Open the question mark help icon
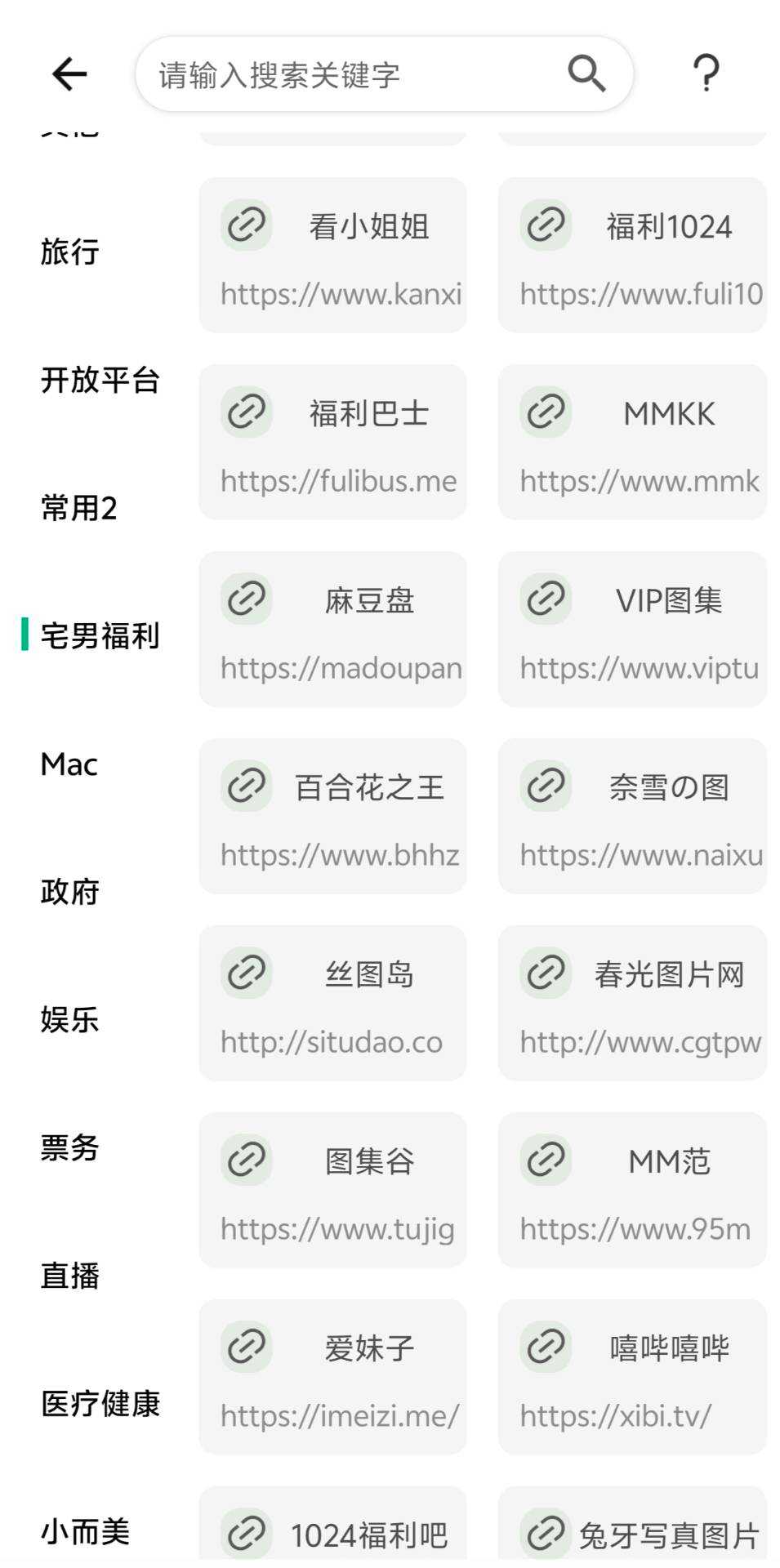This screenshot has height=1568, width=780. (706, 74)
